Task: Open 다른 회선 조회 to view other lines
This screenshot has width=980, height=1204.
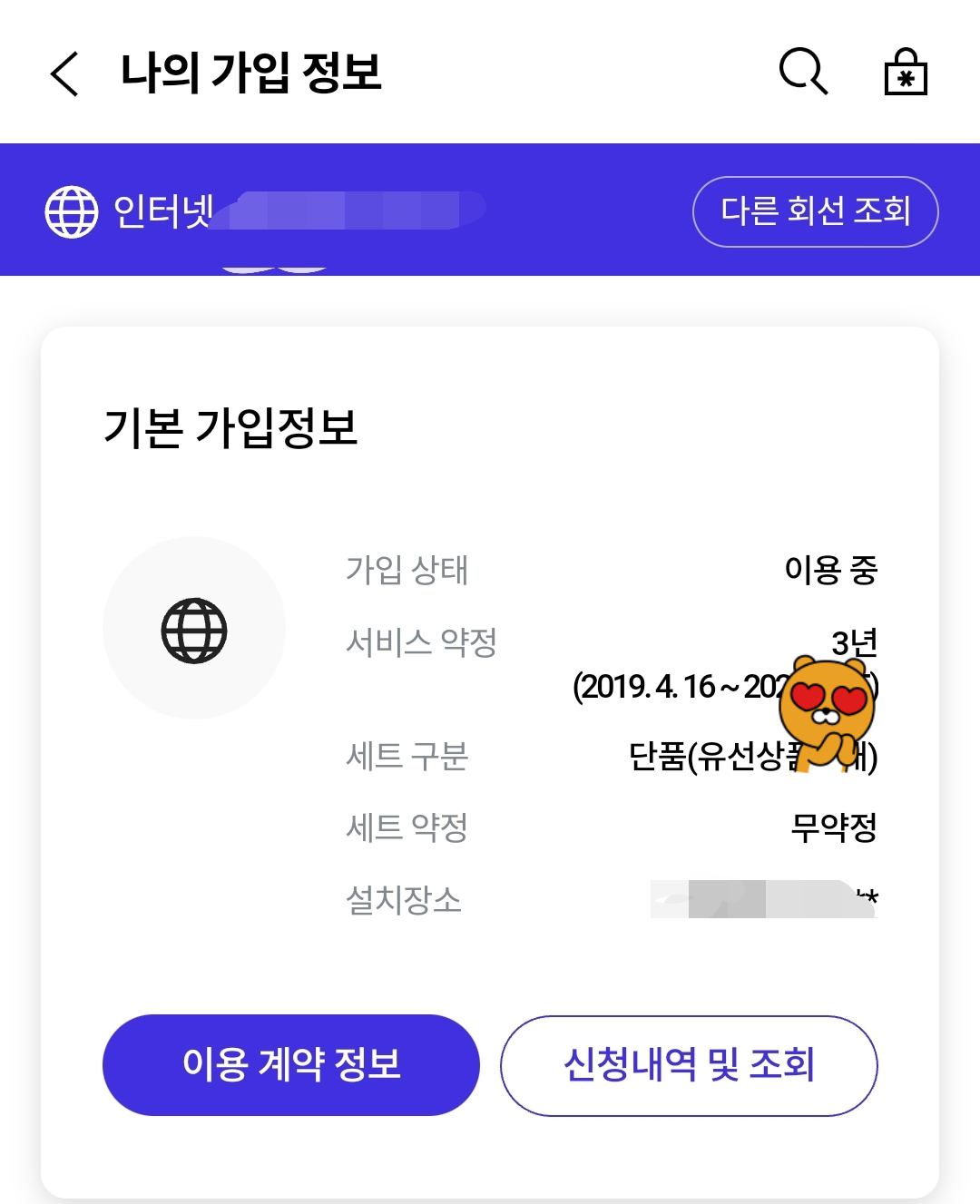Action: coord(815,210)
